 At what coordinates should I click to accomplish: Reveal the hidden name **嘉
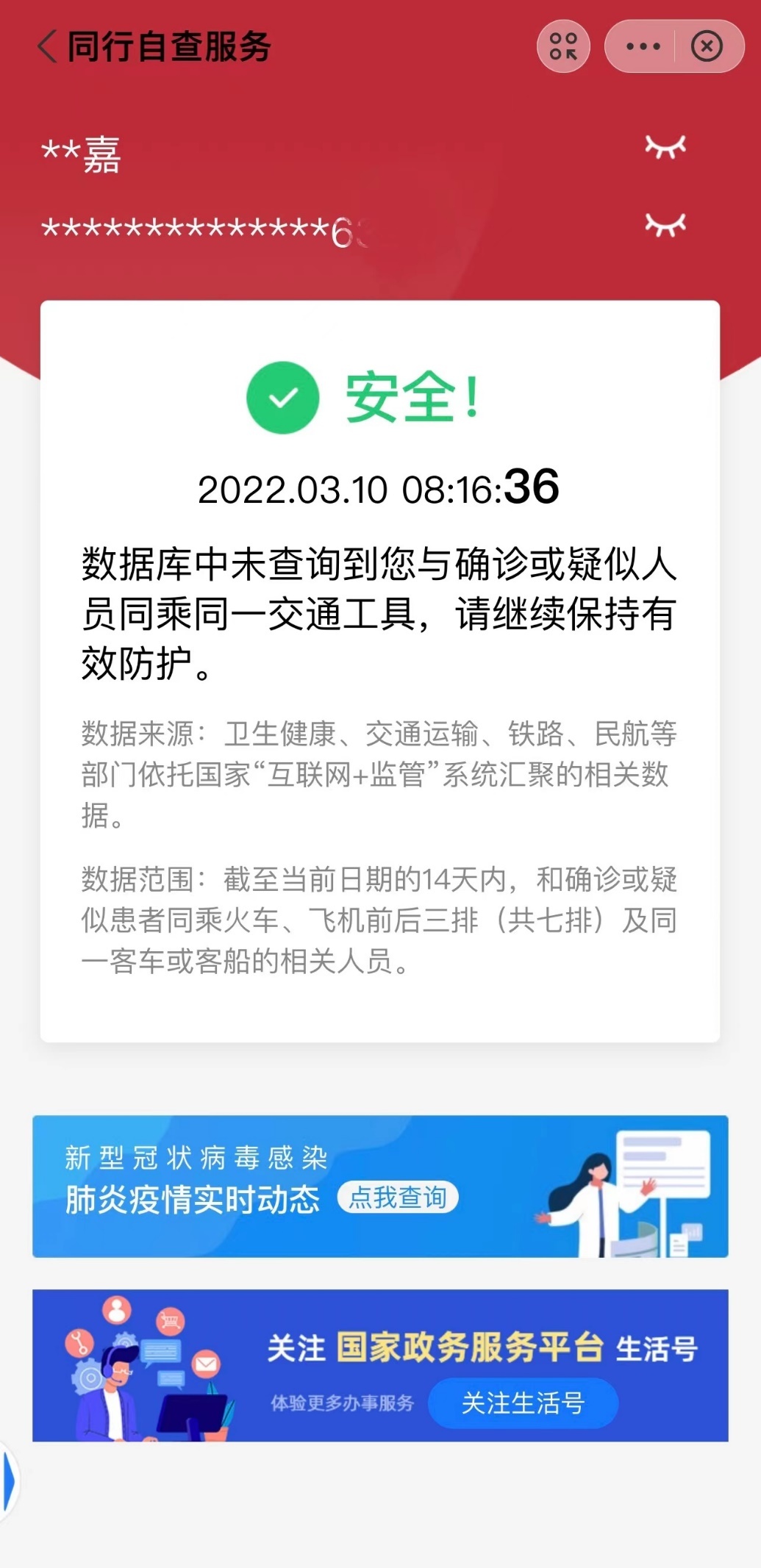665,146
